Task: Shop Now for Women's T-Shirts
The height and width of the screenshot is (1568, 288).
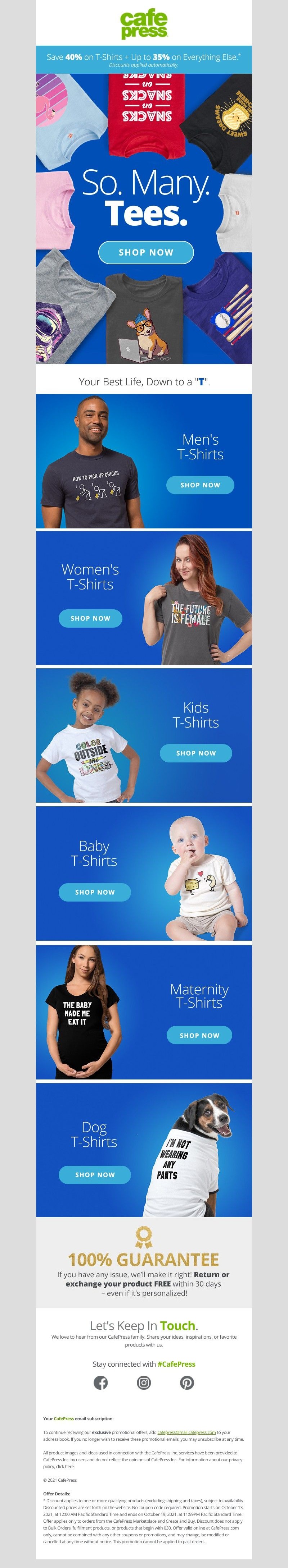Action: (x=90, y=618)
